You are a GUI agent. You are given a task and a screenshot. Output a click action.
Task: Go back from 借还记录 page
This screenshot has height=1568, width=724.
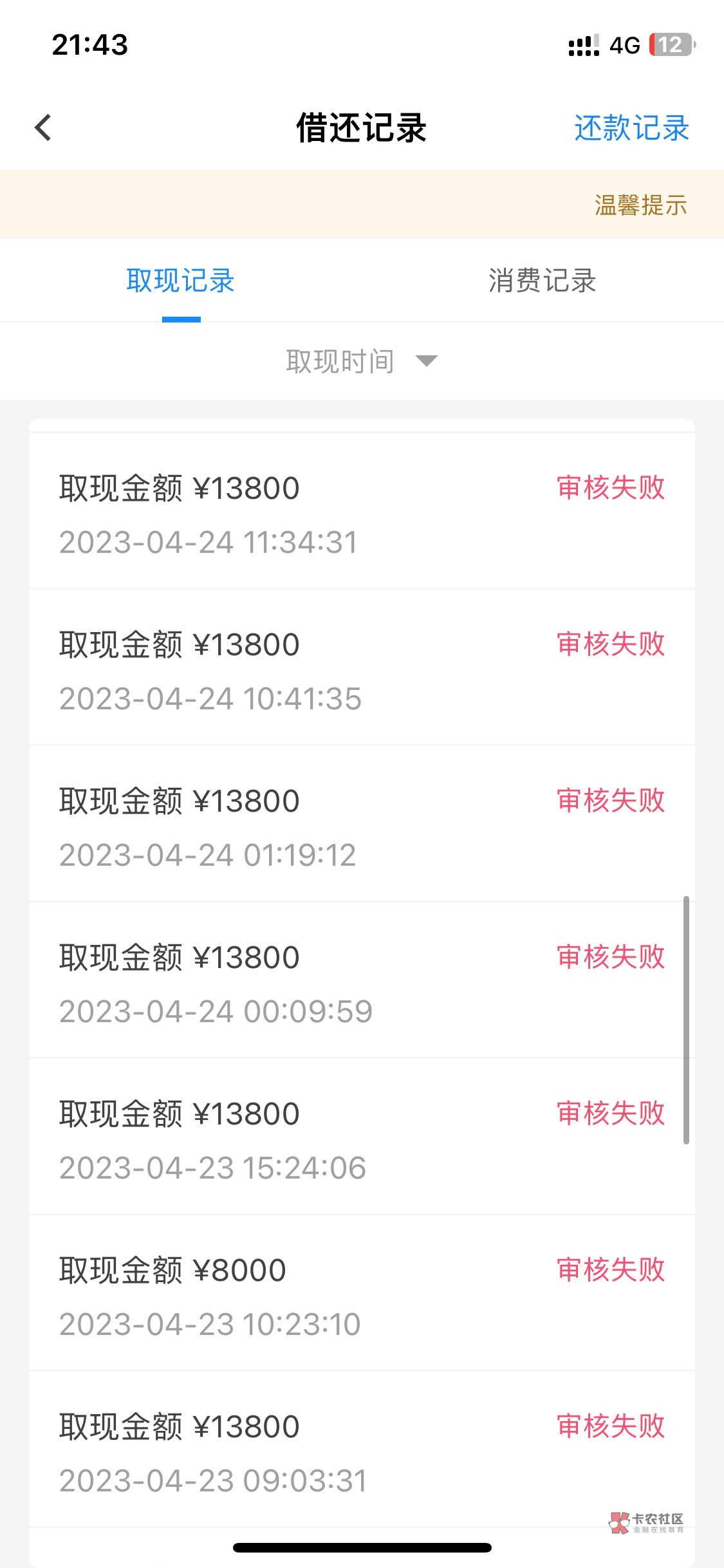pyautogui.click(x=43, y=127)
